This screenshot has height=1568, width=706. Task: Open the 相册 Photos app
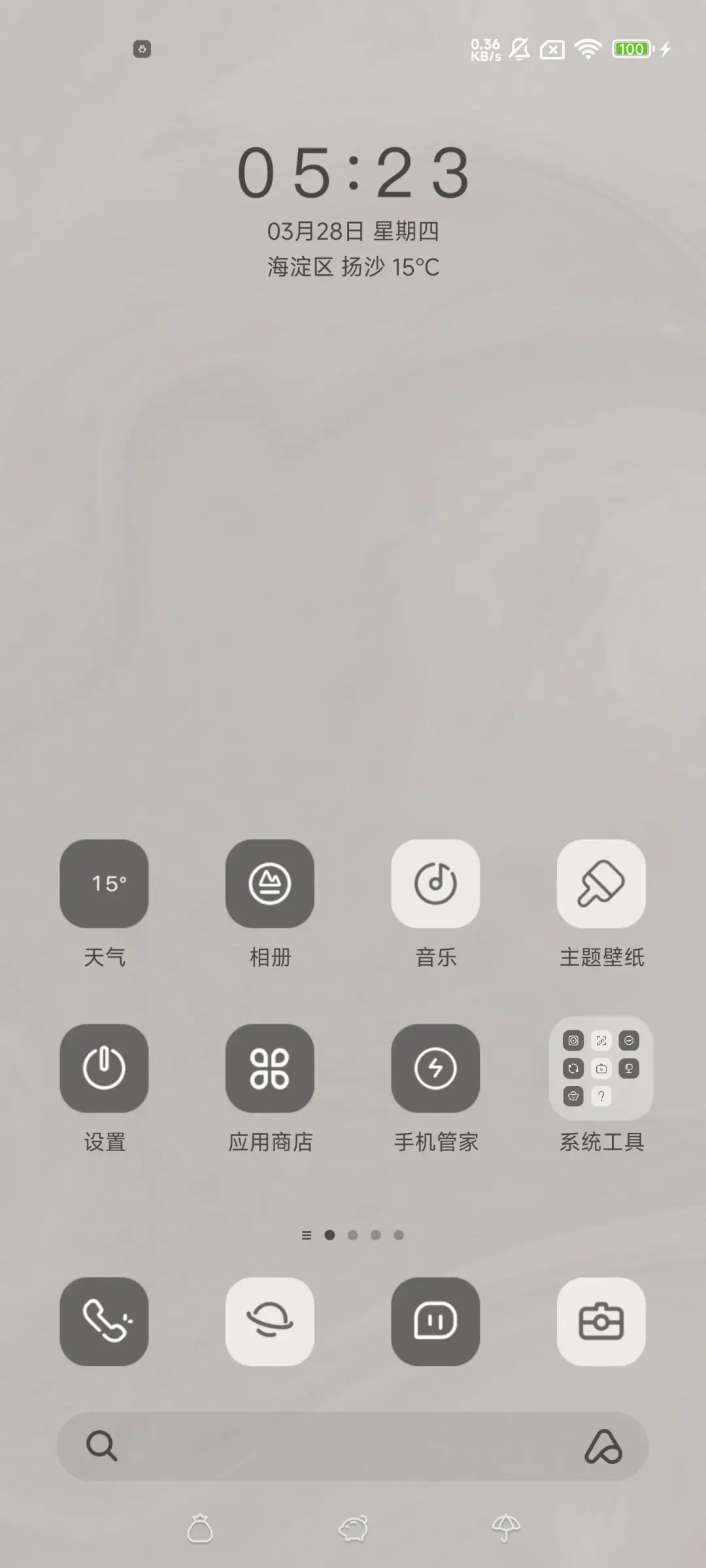270,884
